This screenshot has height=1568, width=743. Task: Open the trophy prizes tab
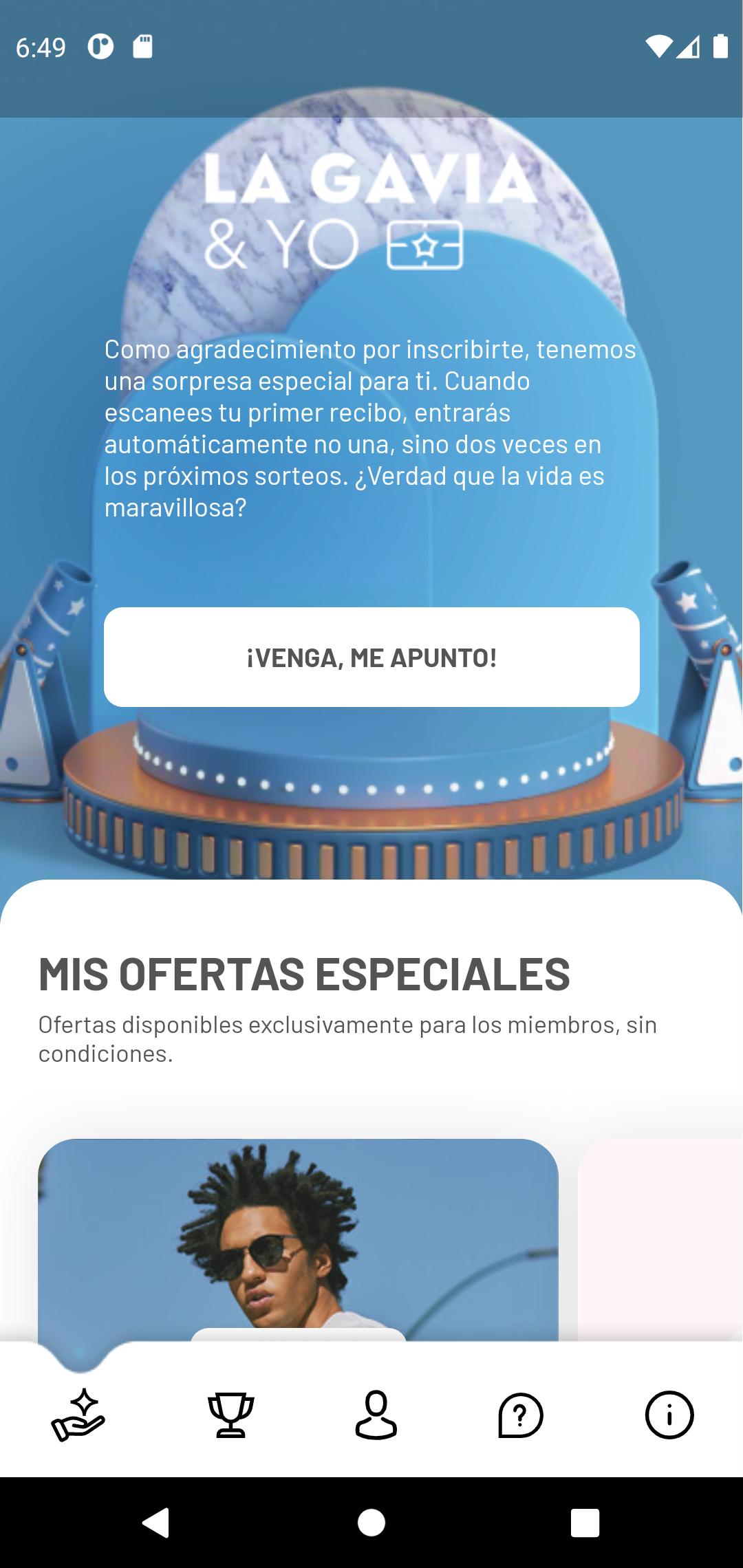point(230,1415)
